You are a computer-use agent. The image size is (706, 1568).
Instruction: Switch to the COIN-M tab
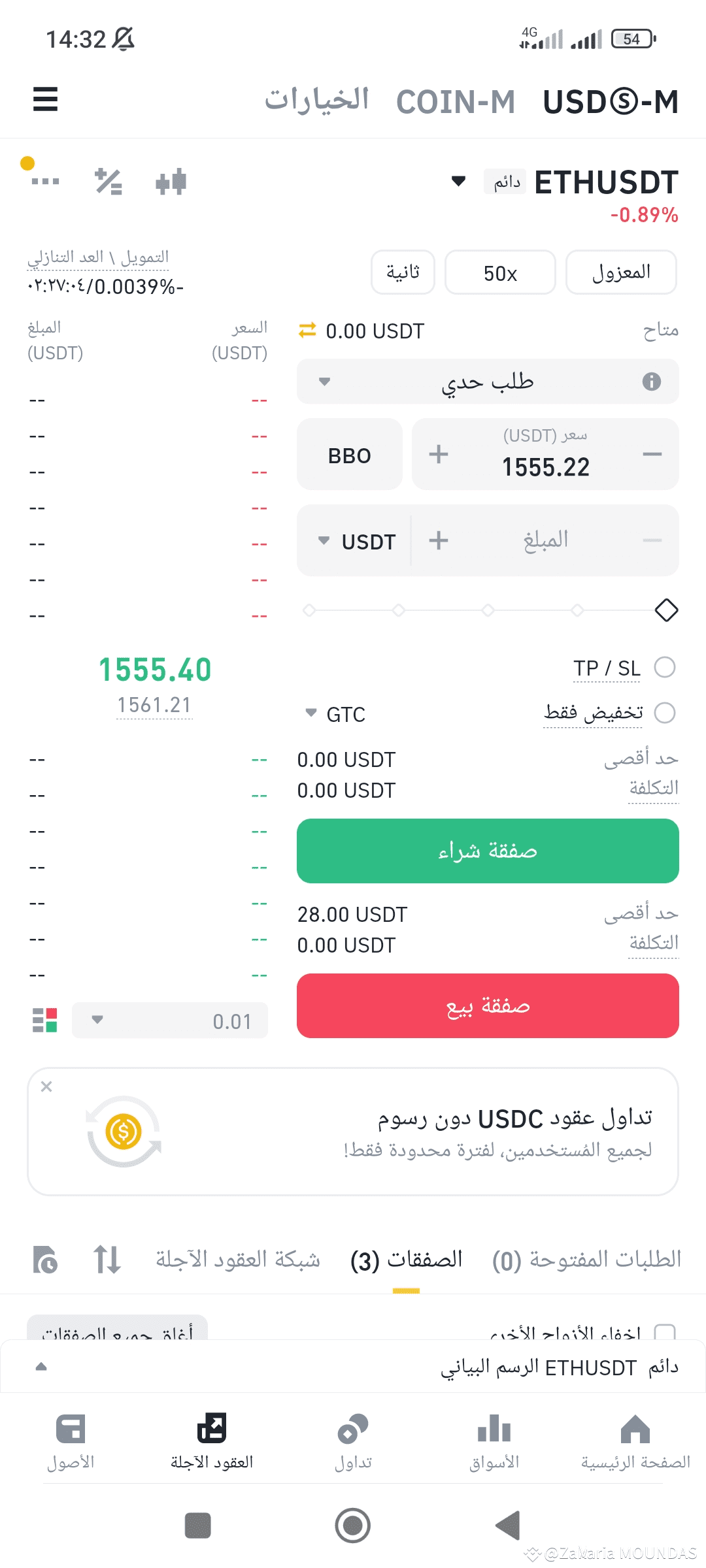[456, 102]
